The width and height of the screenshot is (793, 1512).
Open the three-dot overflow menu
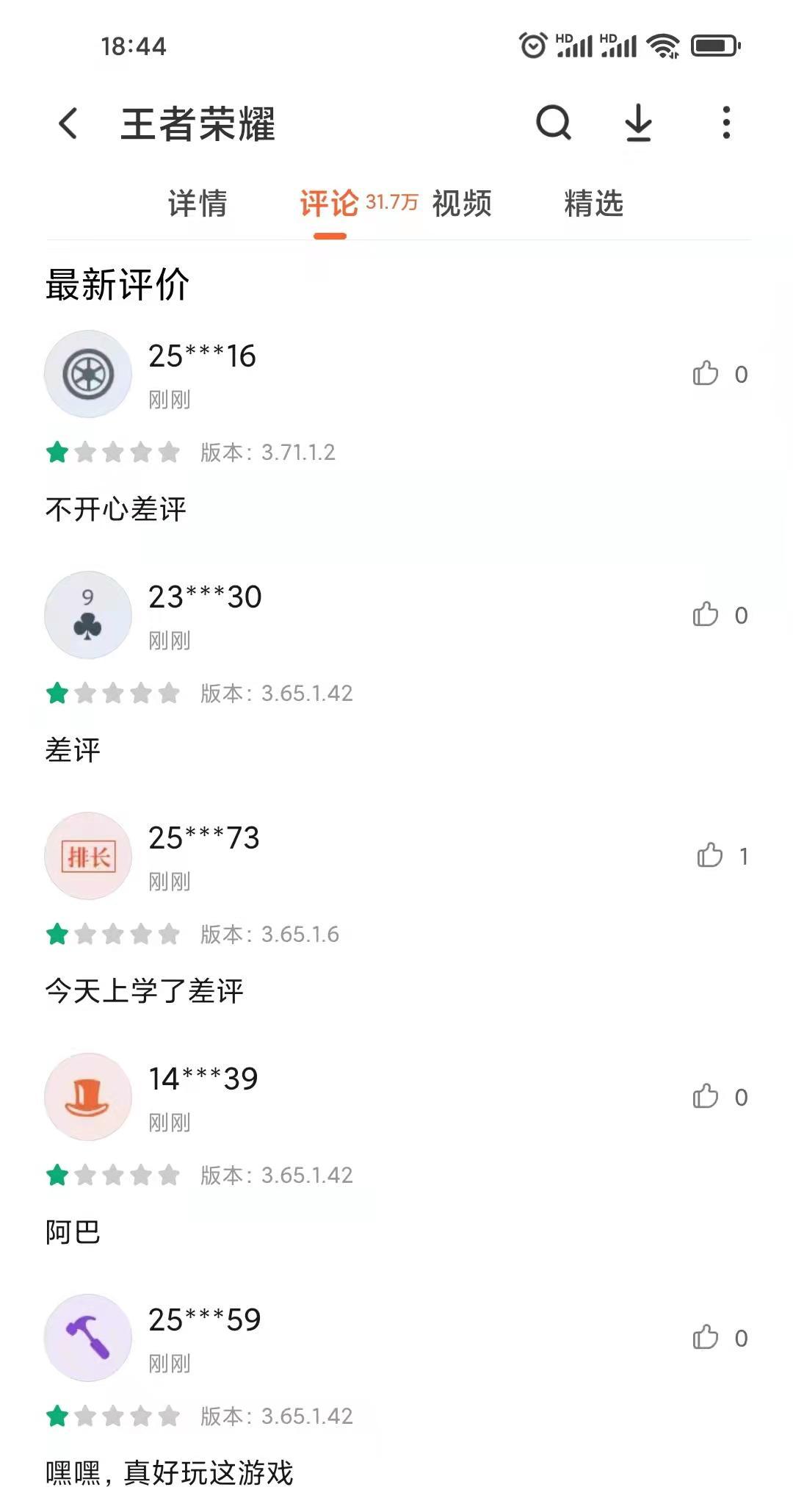click(726, 123)
